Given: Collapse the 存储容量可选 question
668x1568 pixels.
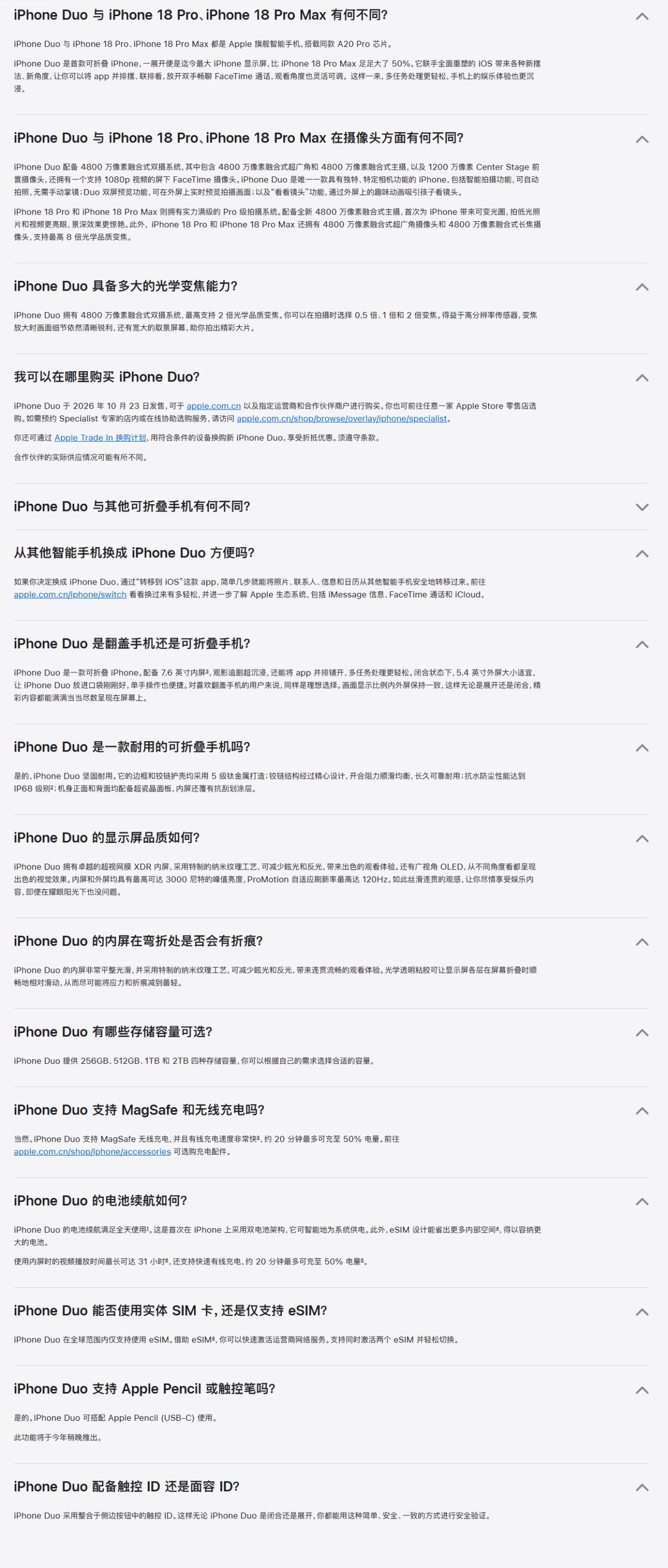Looking at the screenshot, I should point(331,1032).
